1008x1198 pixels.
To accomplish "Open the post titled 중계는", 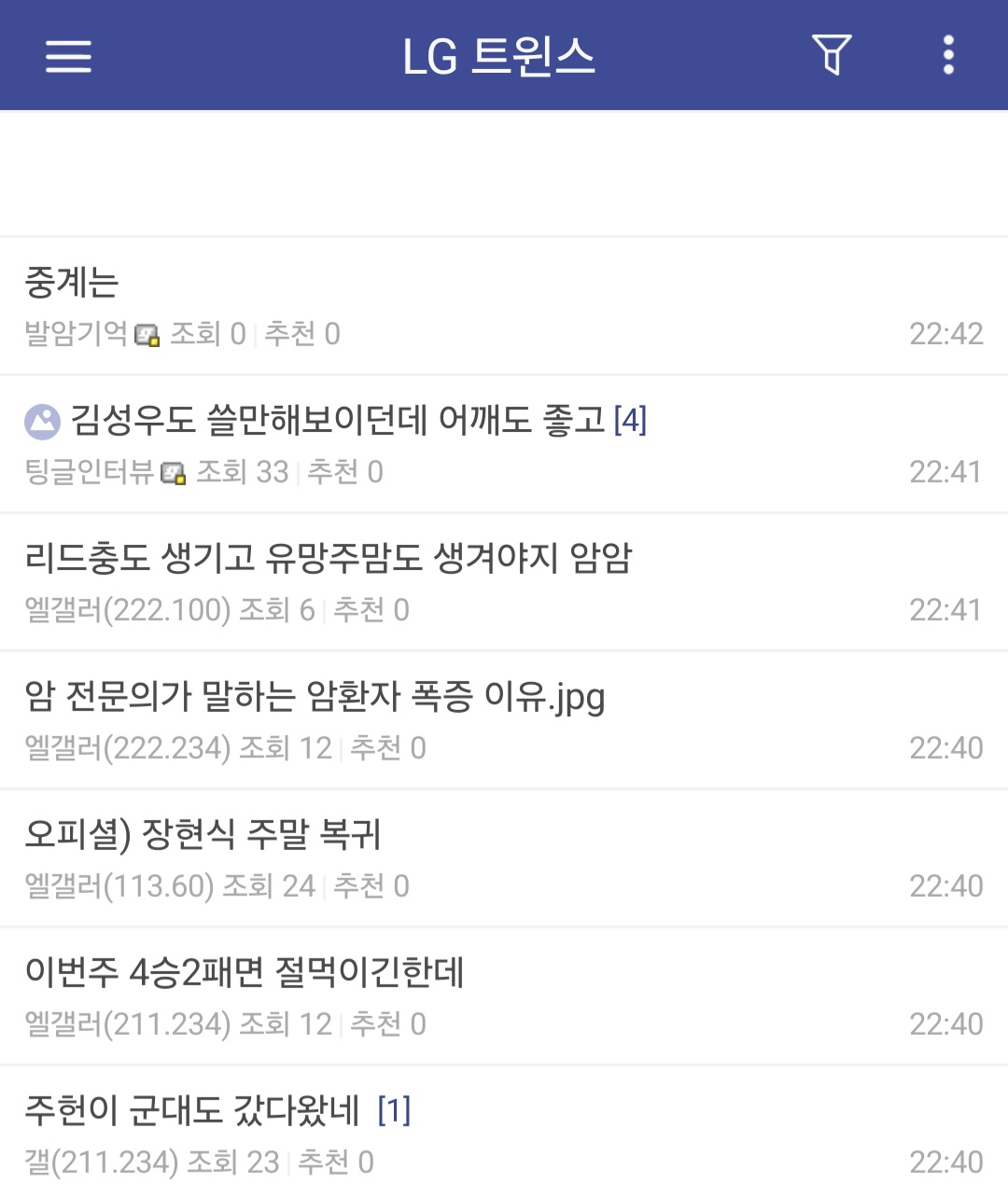I will (x=73, y=283).
